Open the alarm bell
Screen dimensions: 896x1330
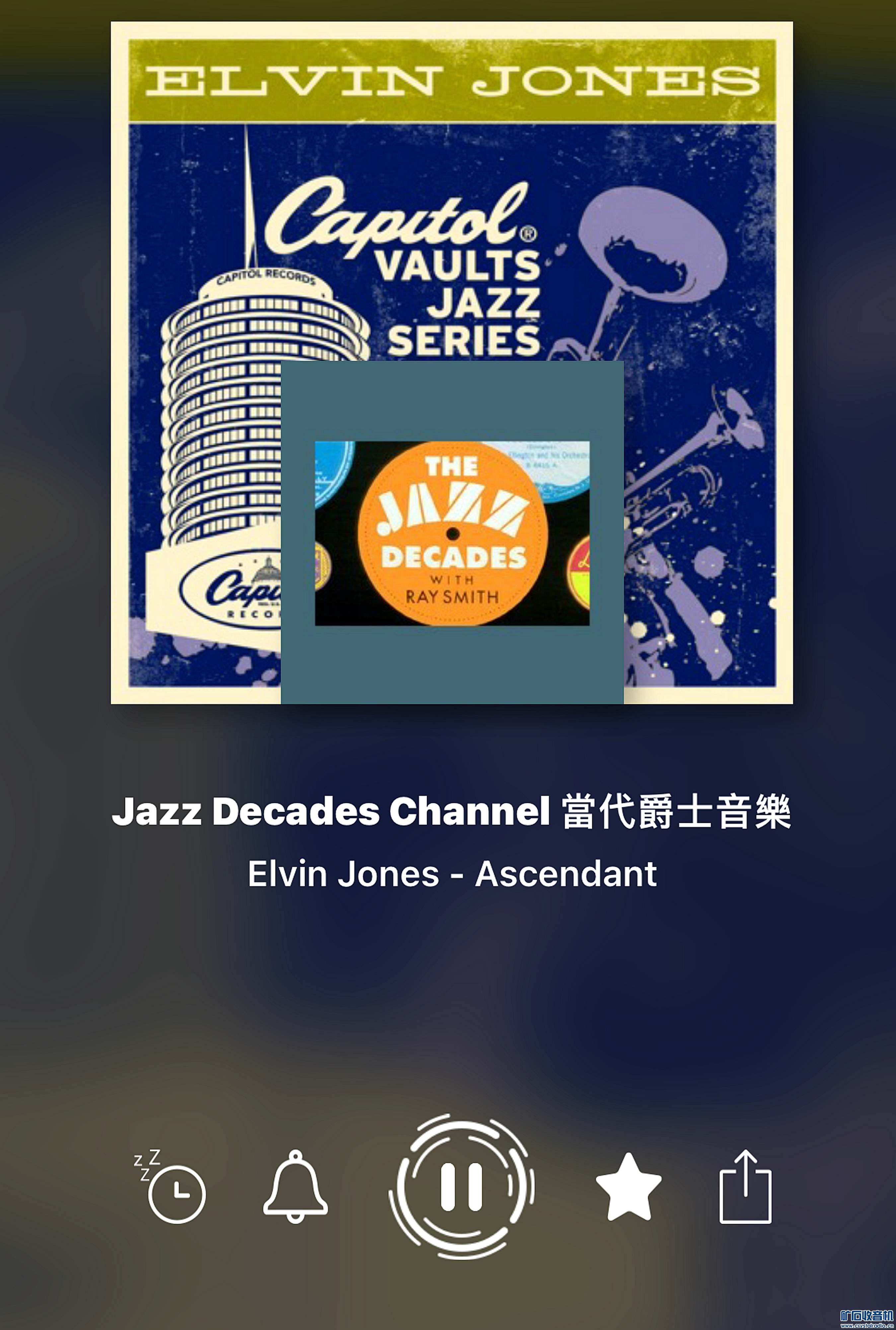(295, 1187)
